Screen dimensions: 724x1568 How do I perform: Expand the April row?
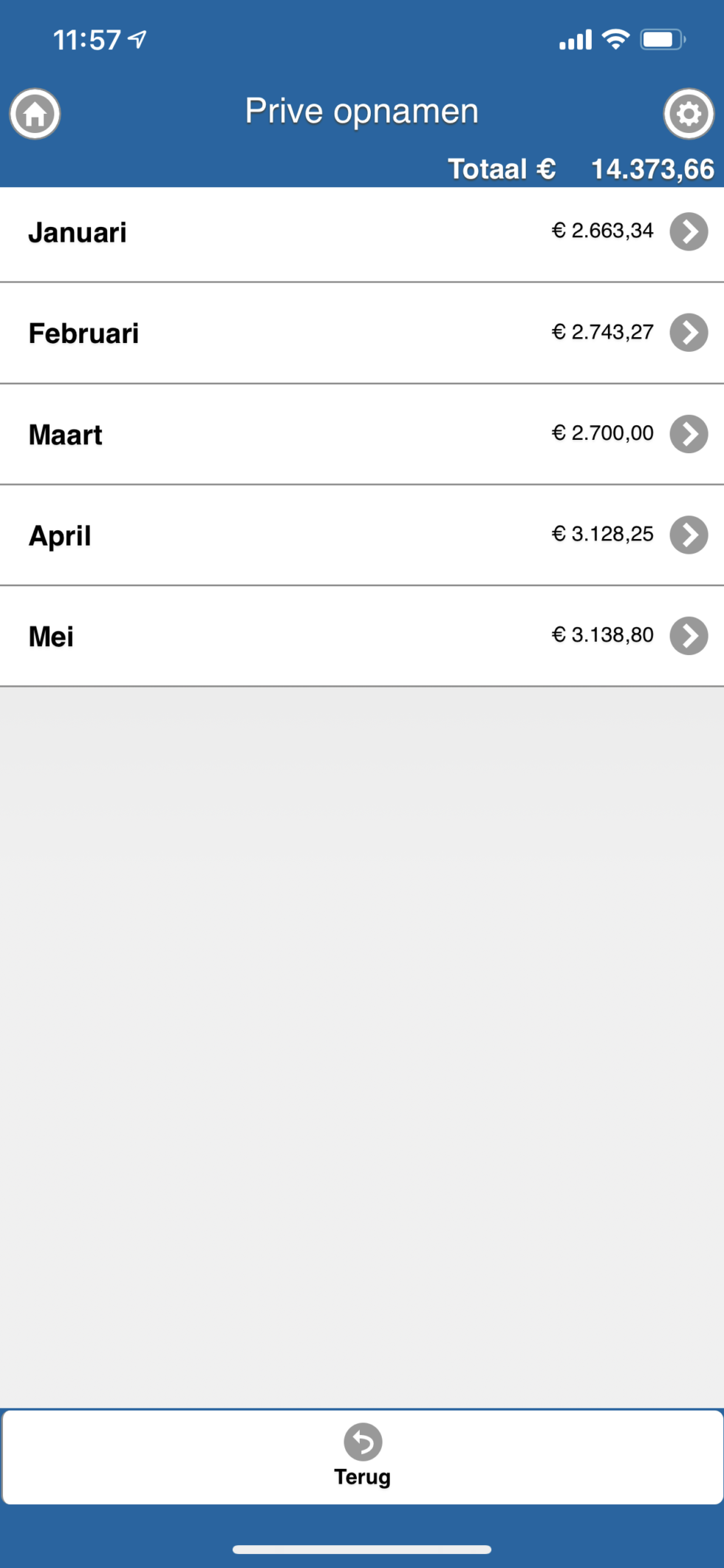(x=689, y=534)
